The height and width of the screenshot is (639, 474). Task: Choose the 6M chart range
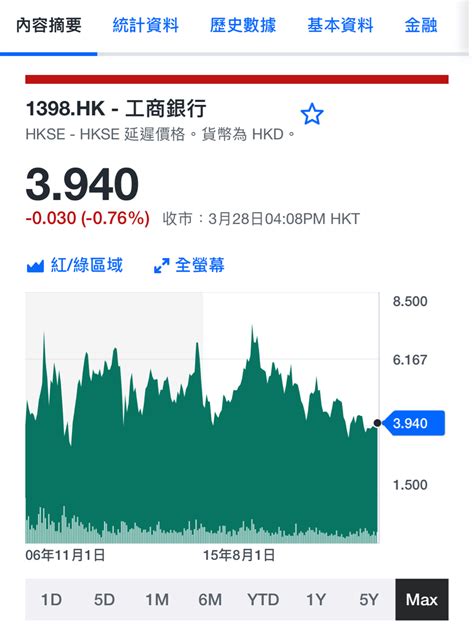coord(210,599)
